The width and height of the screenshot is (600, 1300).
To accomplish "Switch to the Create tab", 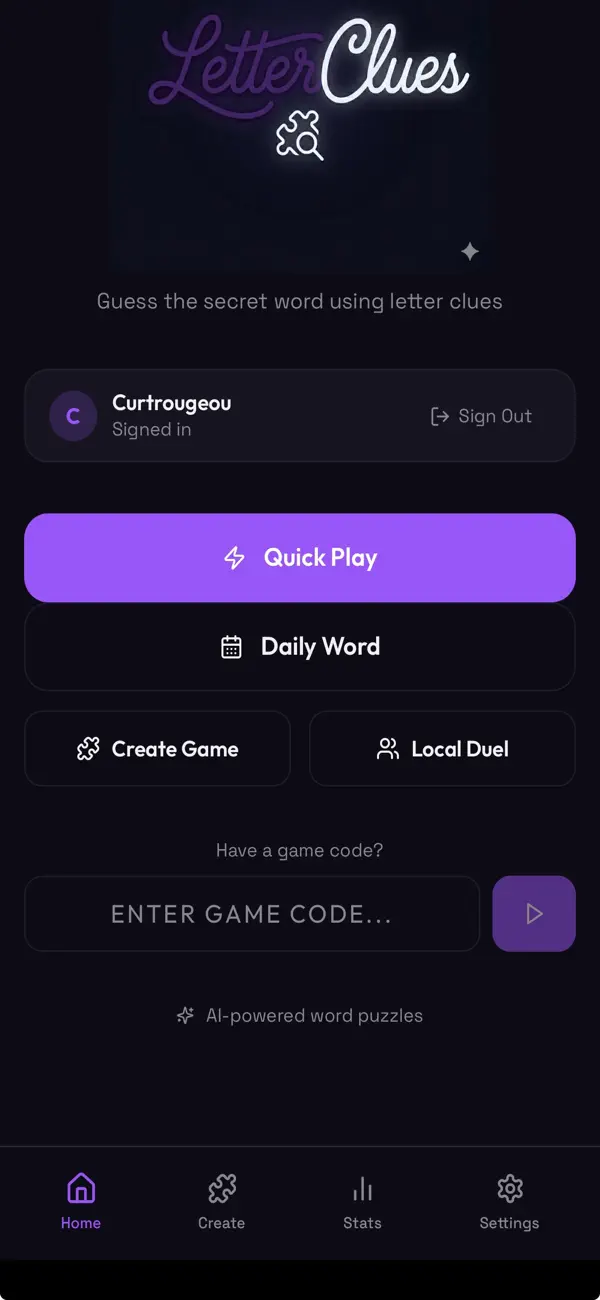I will click(221, 1202).
